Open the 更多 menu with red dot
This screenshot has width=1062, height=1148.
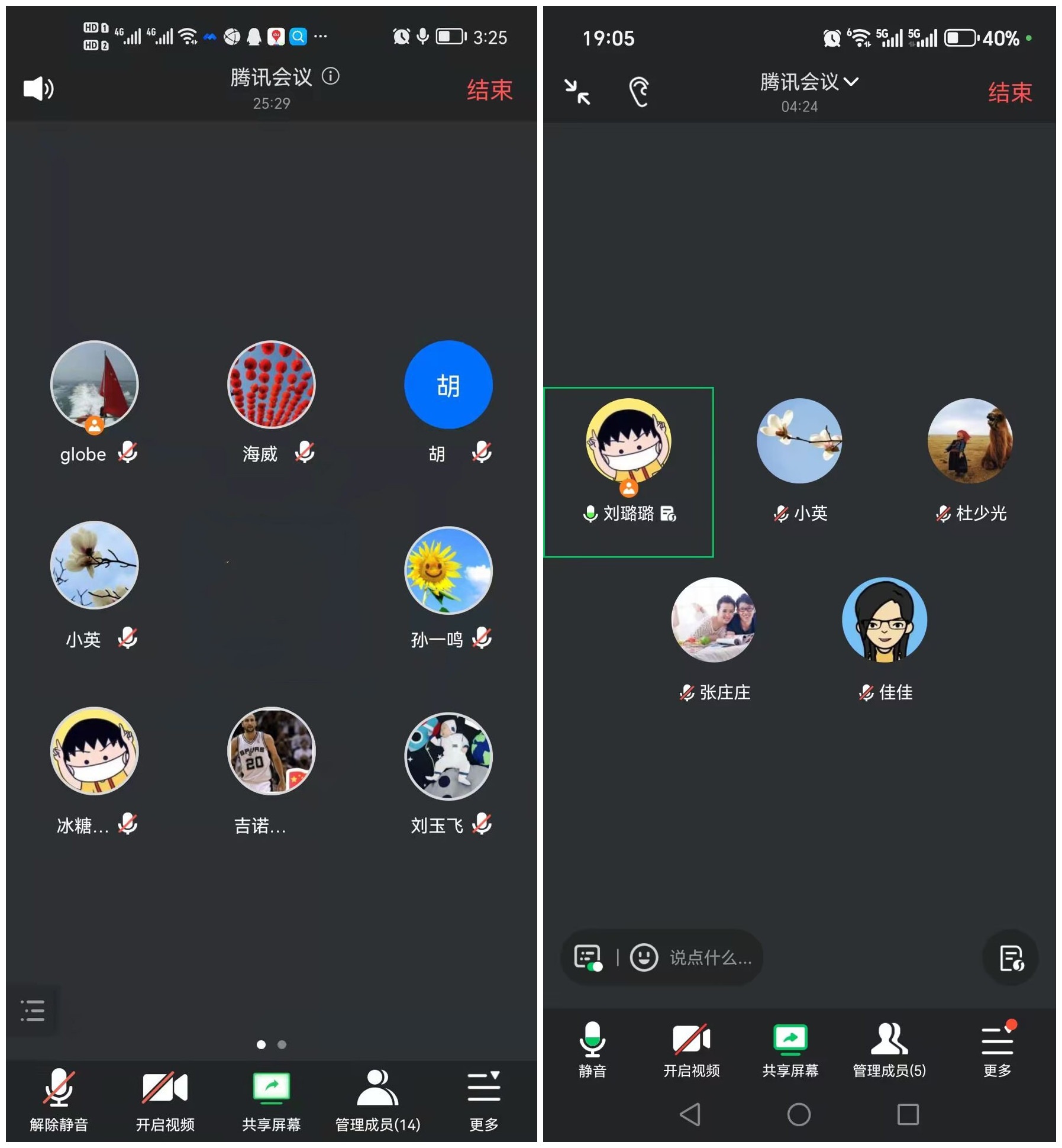[998, 1049]
